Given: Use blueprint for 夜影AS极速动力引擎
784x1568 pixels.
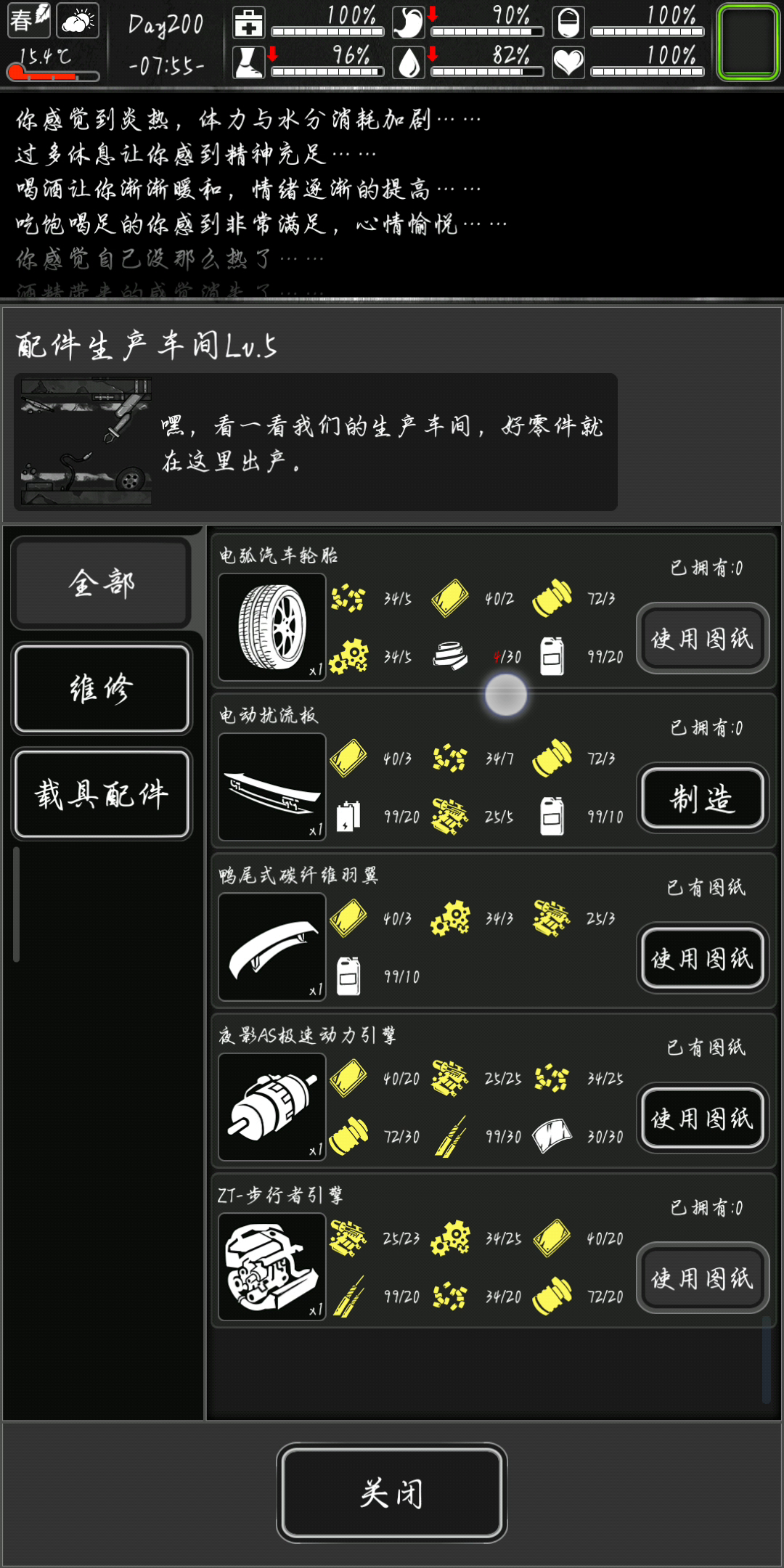Looking at the screenshot, I should (703, 1119).
